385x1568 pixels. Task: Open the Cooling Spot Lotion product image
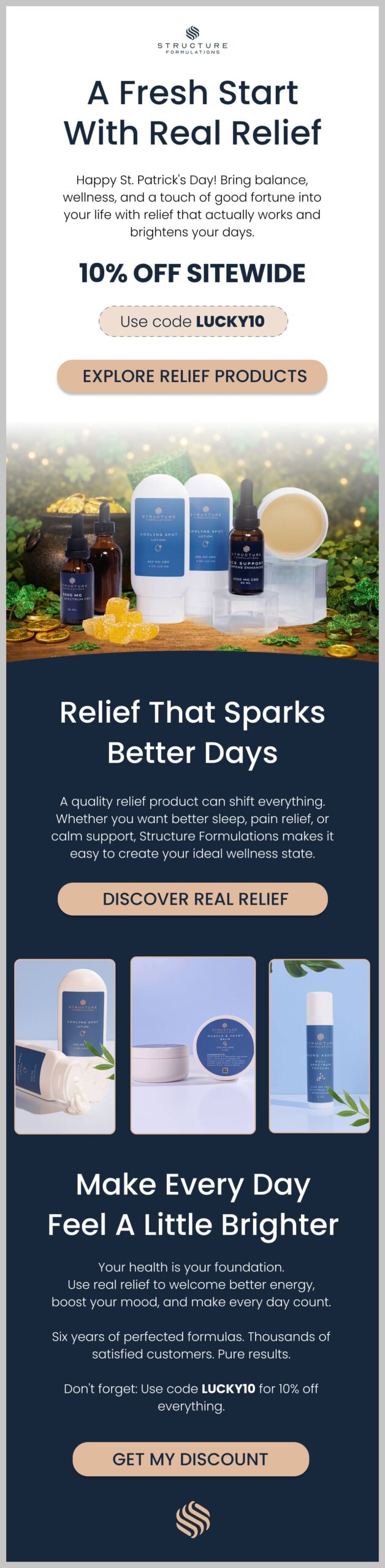65,1046
